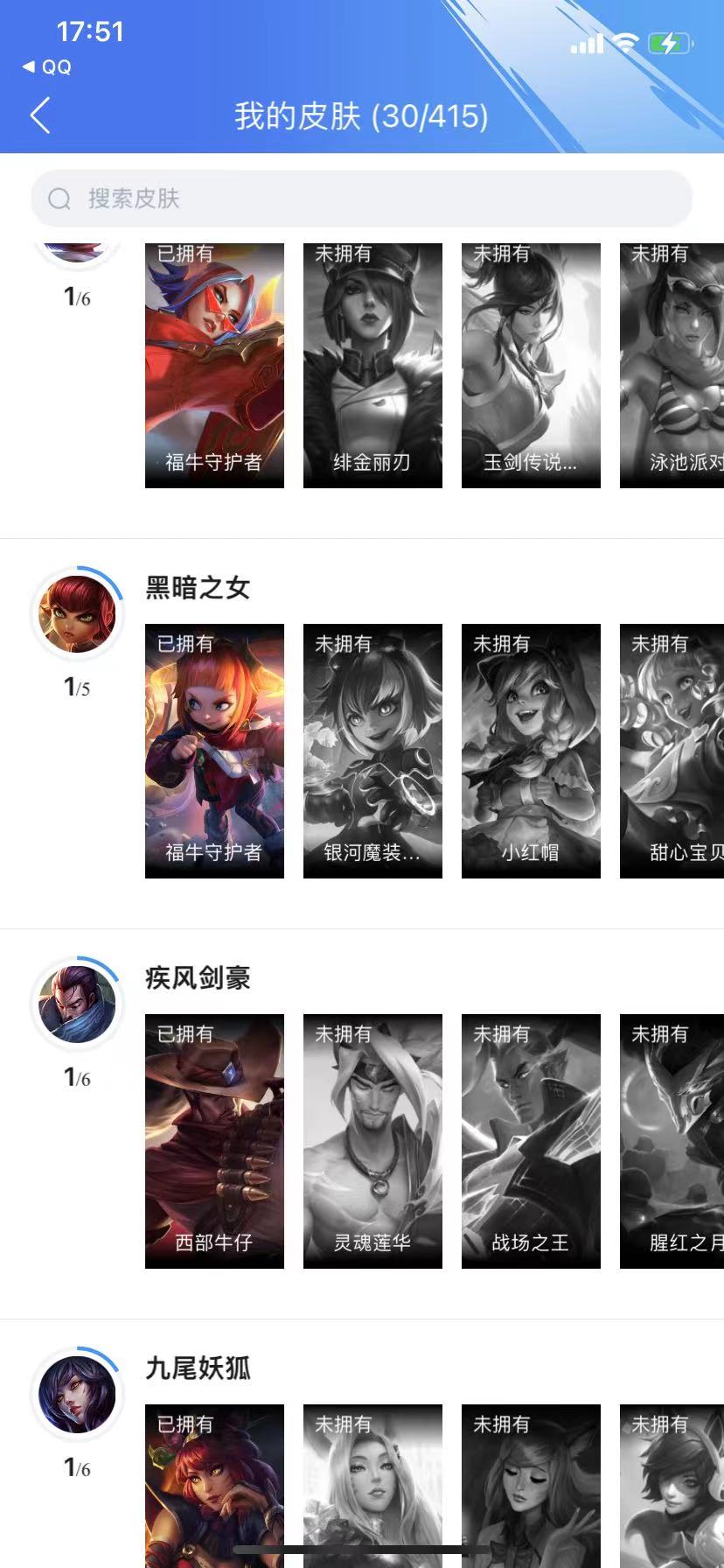Open the 小红帽 skin card
Viewport: 724px width, 1568px height.
(x=531, y=751)
